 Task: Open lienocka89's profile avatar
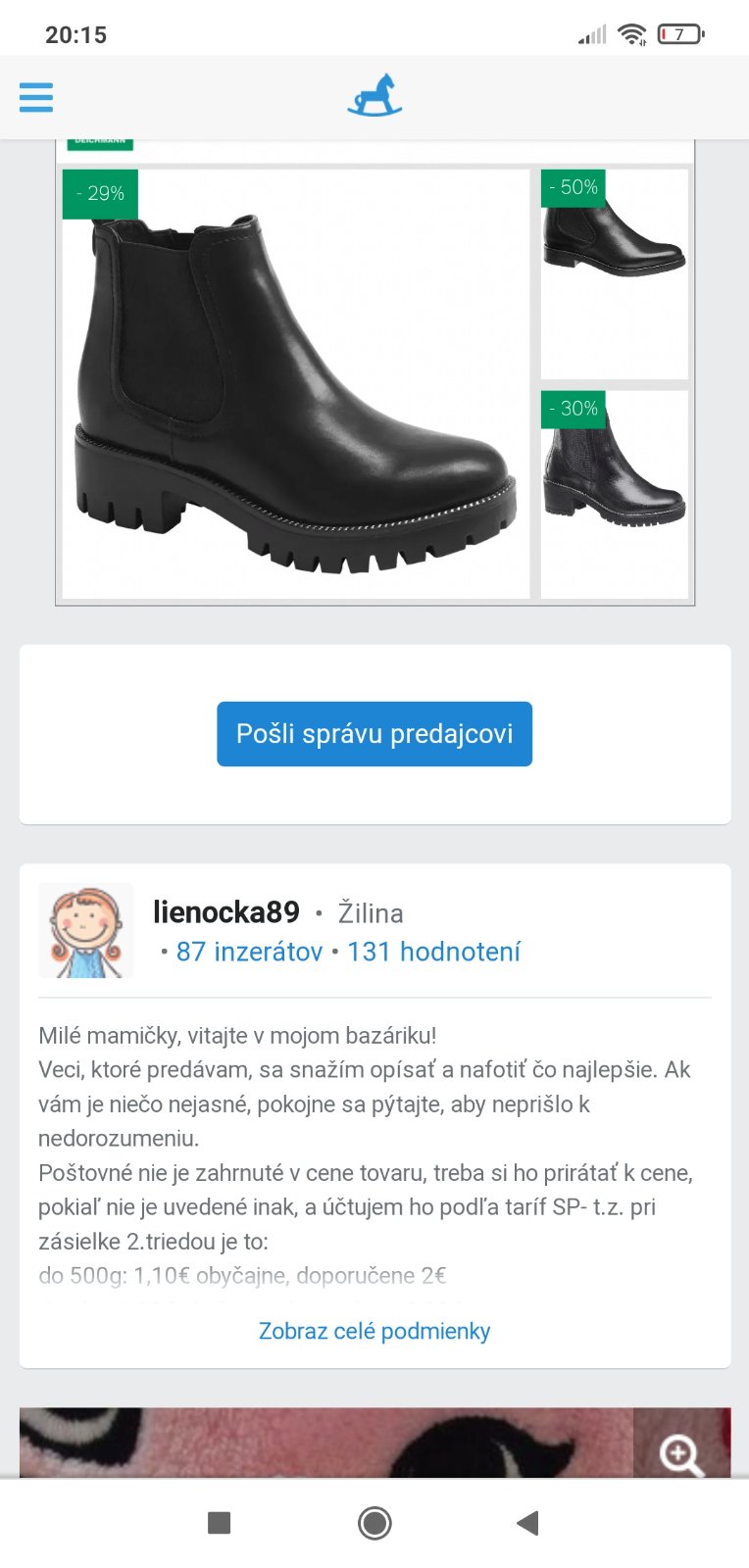pos(86,931)
